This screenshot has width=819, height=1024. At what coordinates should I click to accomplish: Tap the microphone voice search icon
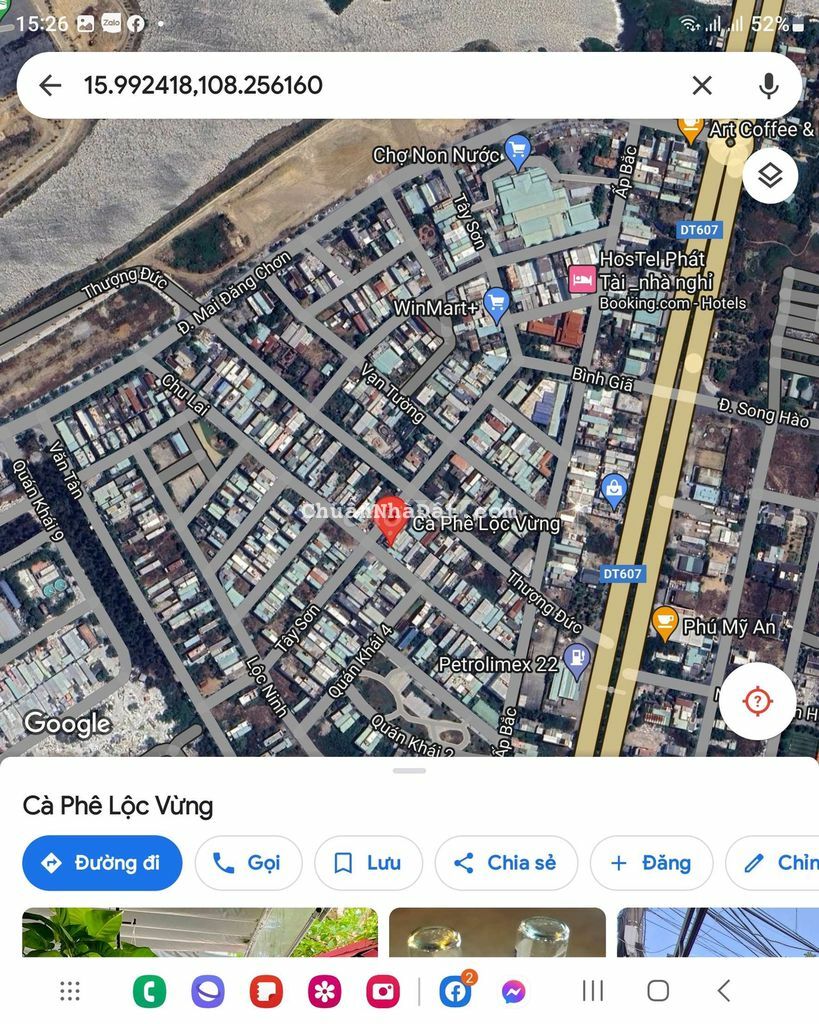(768, 85)
